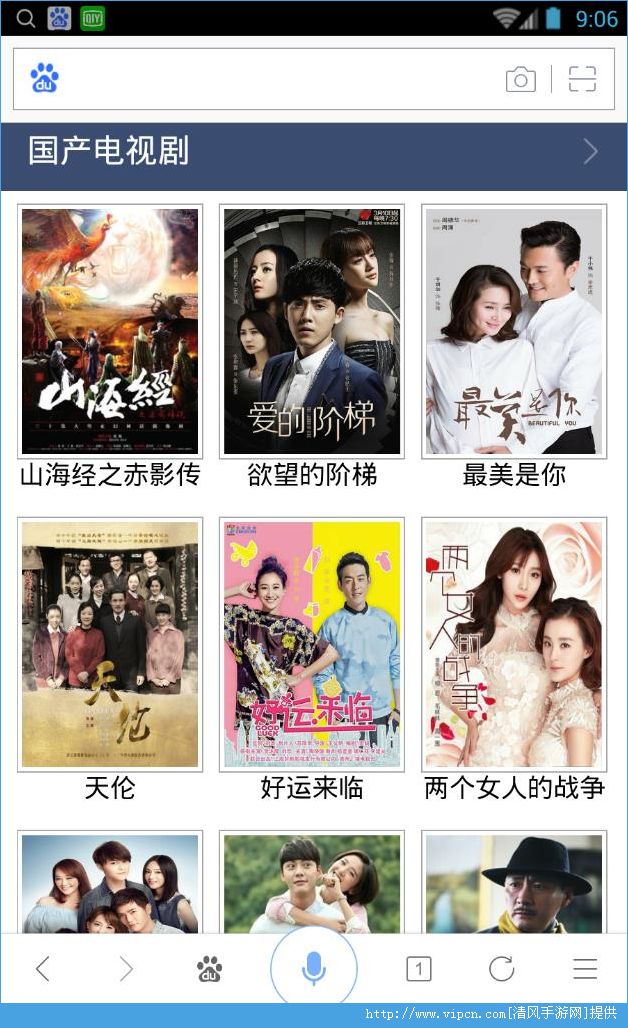Tap the Baidu search input field
Viewport: 628px width, 1028px height.
280,79
